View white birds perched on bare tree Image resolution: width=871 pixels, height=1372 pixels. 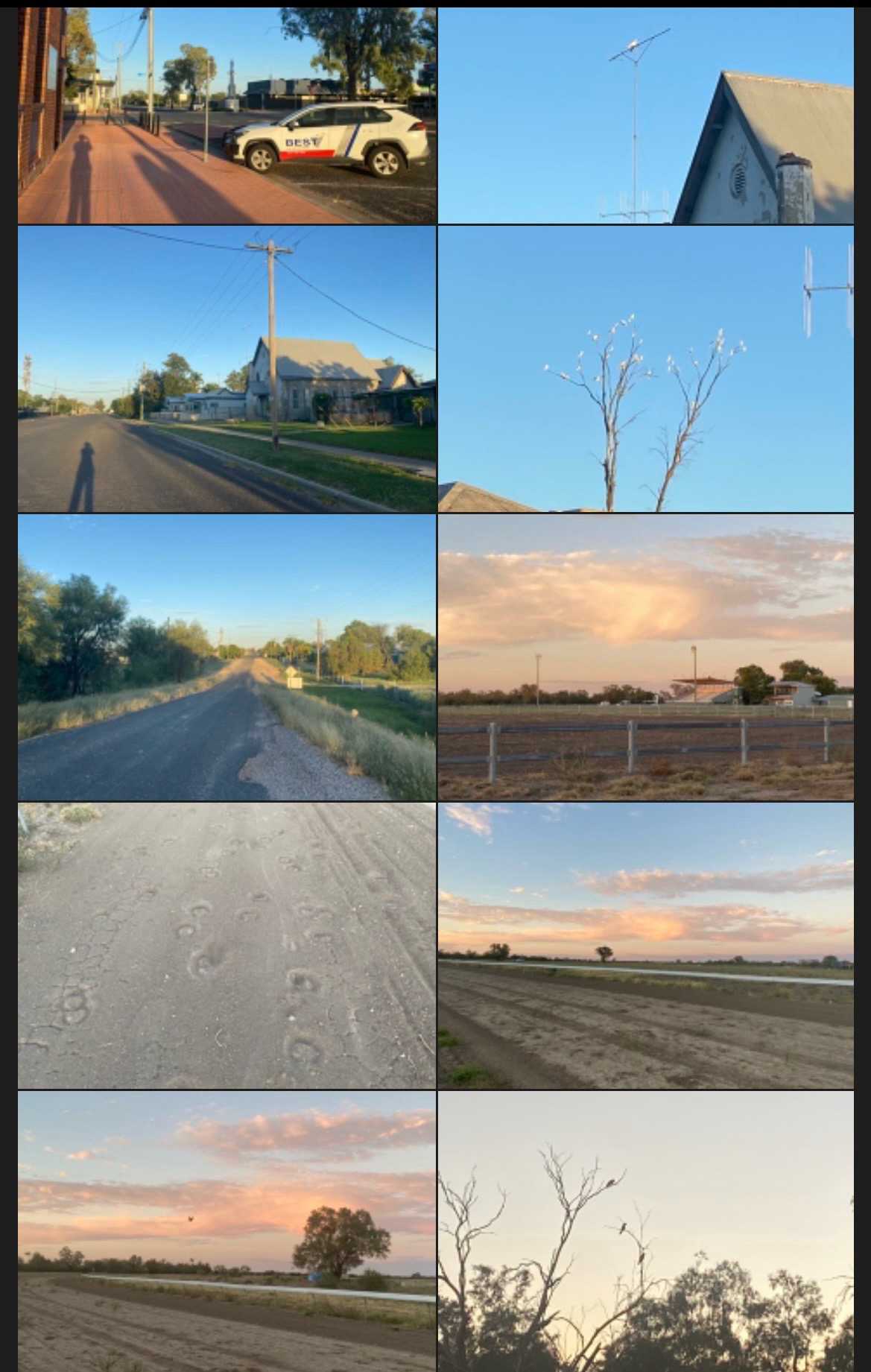[x=645, y=369]
